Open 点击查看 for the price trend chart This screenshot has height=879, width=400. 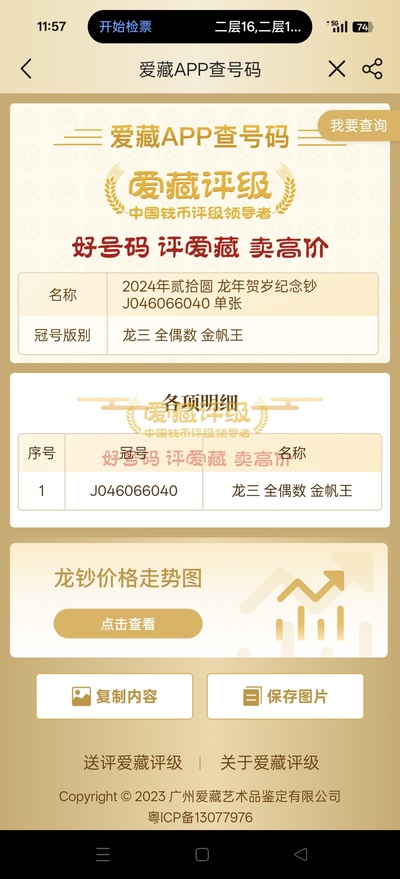pyautogui.click(x=128, y=624)
